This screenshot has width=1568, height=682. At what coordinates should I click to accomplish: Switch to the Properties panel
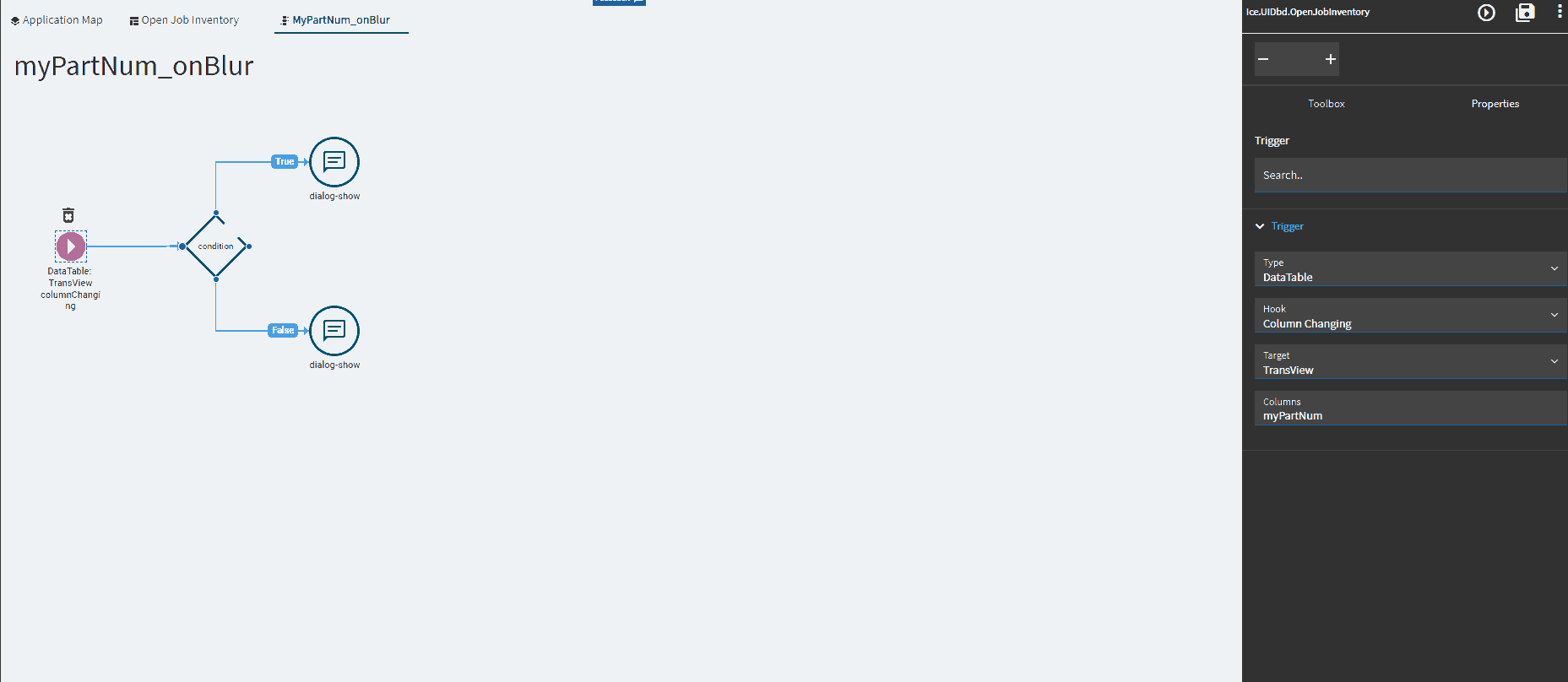1495,104
